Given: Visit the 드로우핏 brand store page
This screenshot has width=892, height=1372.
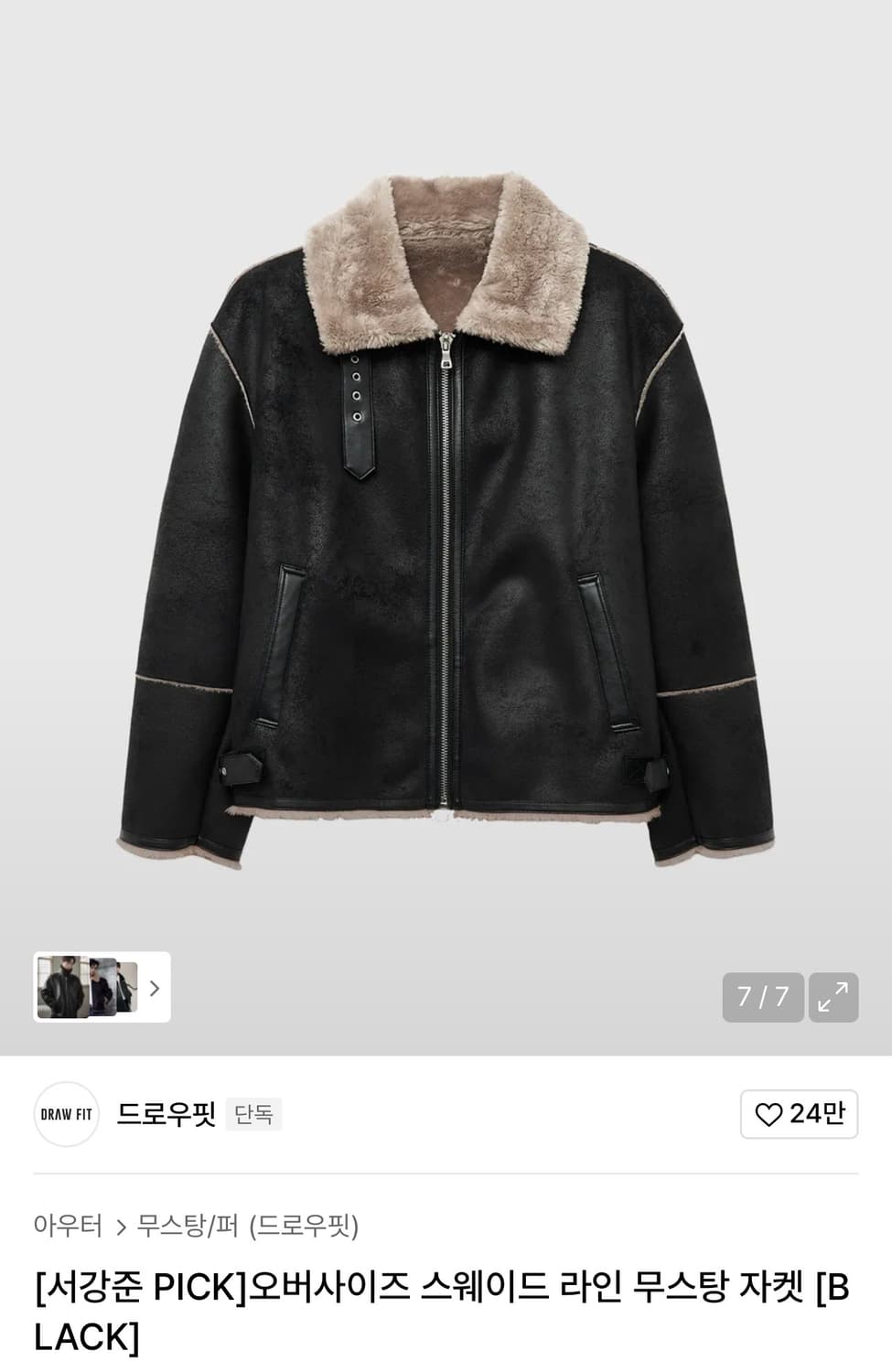Looking at the screenshot, I should (x=164, y=1115).
